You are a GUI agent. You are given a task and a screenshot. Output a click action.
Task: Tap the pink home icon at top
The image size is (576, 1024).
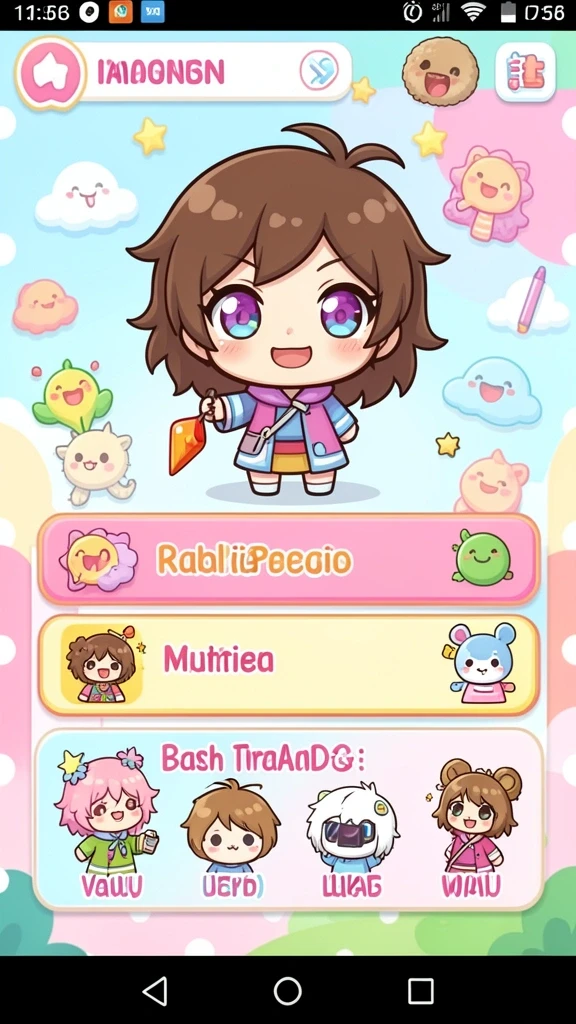[51, 72]
